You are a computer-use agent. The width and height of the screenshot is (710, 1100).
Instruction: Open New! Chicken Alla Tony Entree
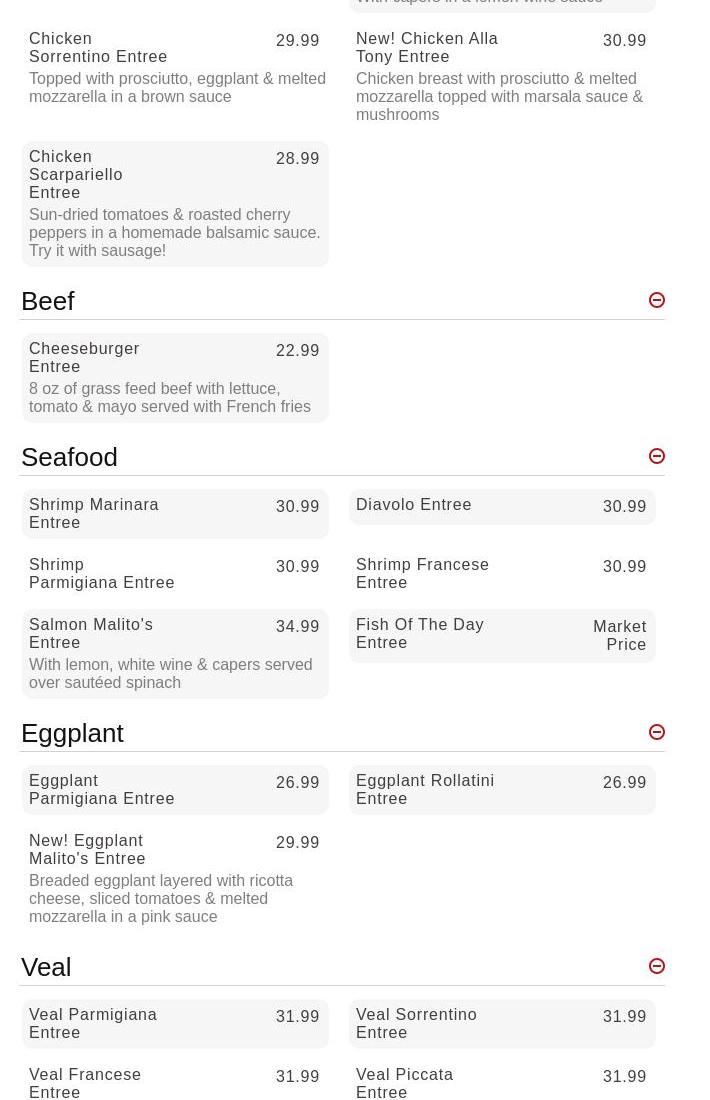tap(501, 76)
